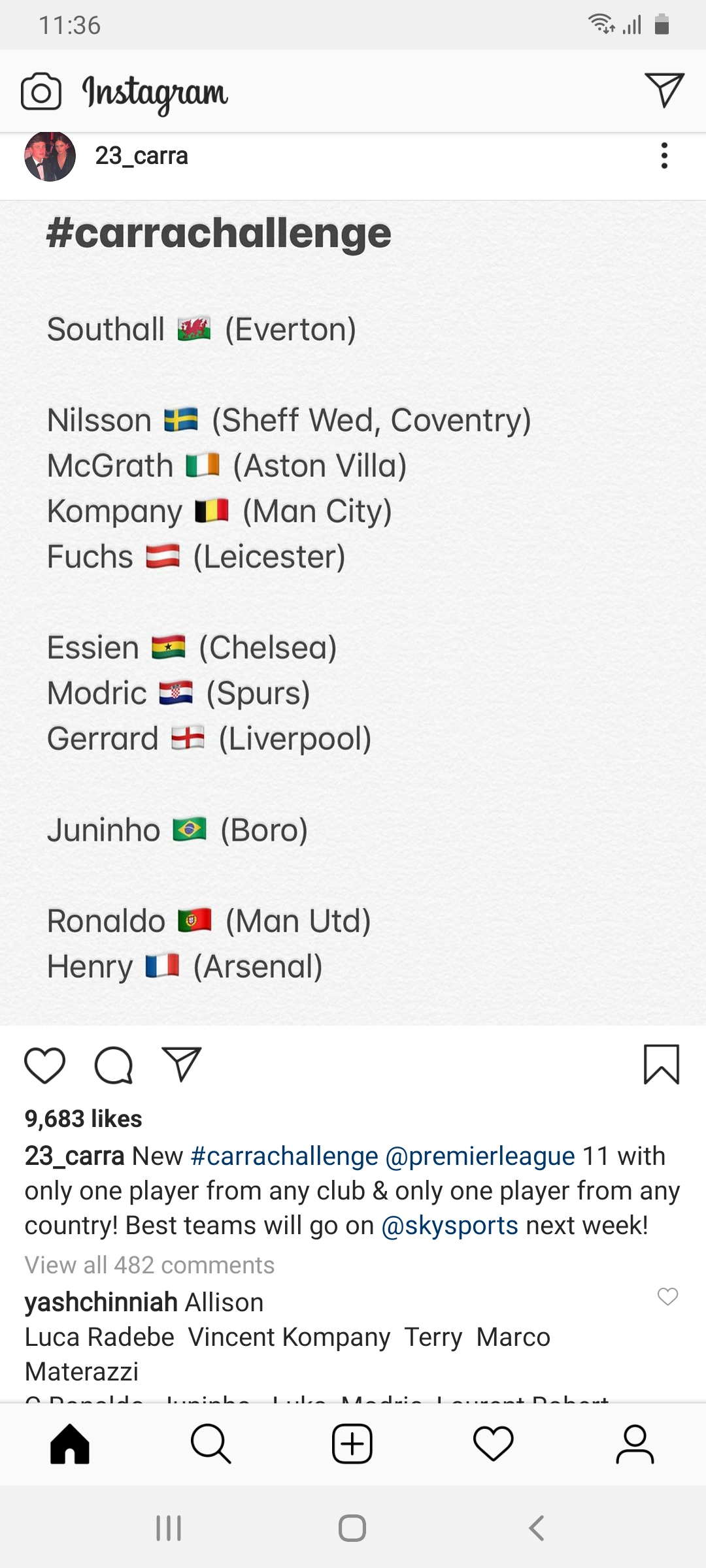Viewport: 706px width, 1568px height.
Task: Comment on the carrachallenge post
Action: [x=114, y=1066]
